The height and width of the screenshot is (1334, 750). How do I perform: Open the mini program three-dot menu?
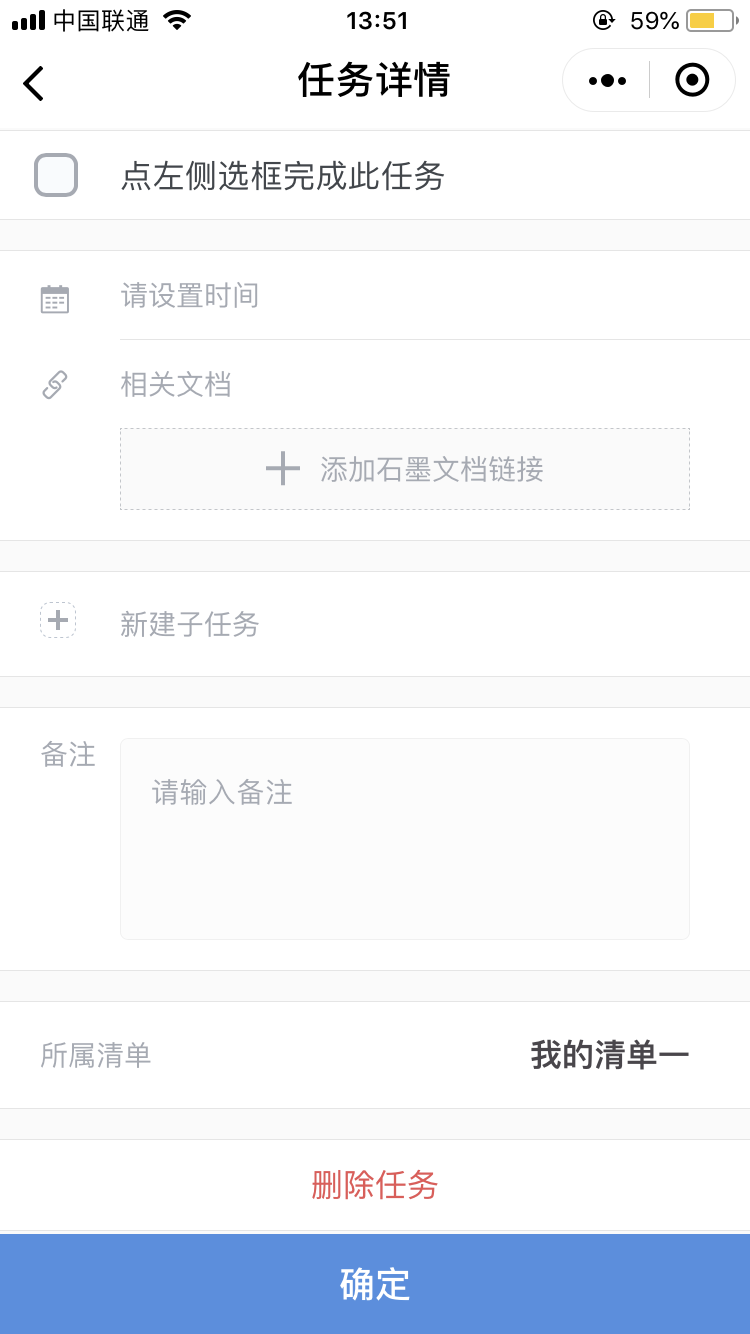607,80
